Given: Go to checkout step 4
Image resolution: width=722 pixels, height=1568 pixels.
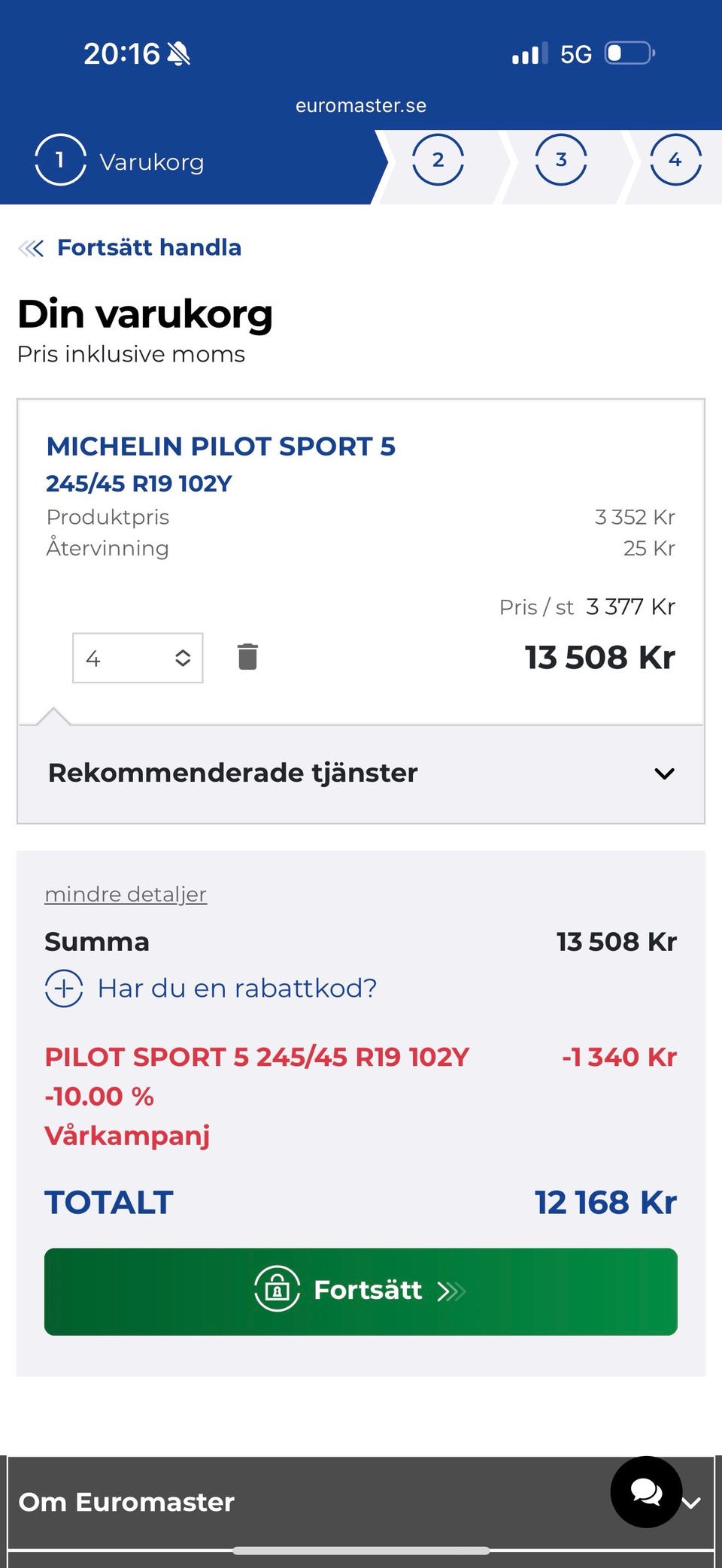Looking at the screenshot, I should point(675,159).
